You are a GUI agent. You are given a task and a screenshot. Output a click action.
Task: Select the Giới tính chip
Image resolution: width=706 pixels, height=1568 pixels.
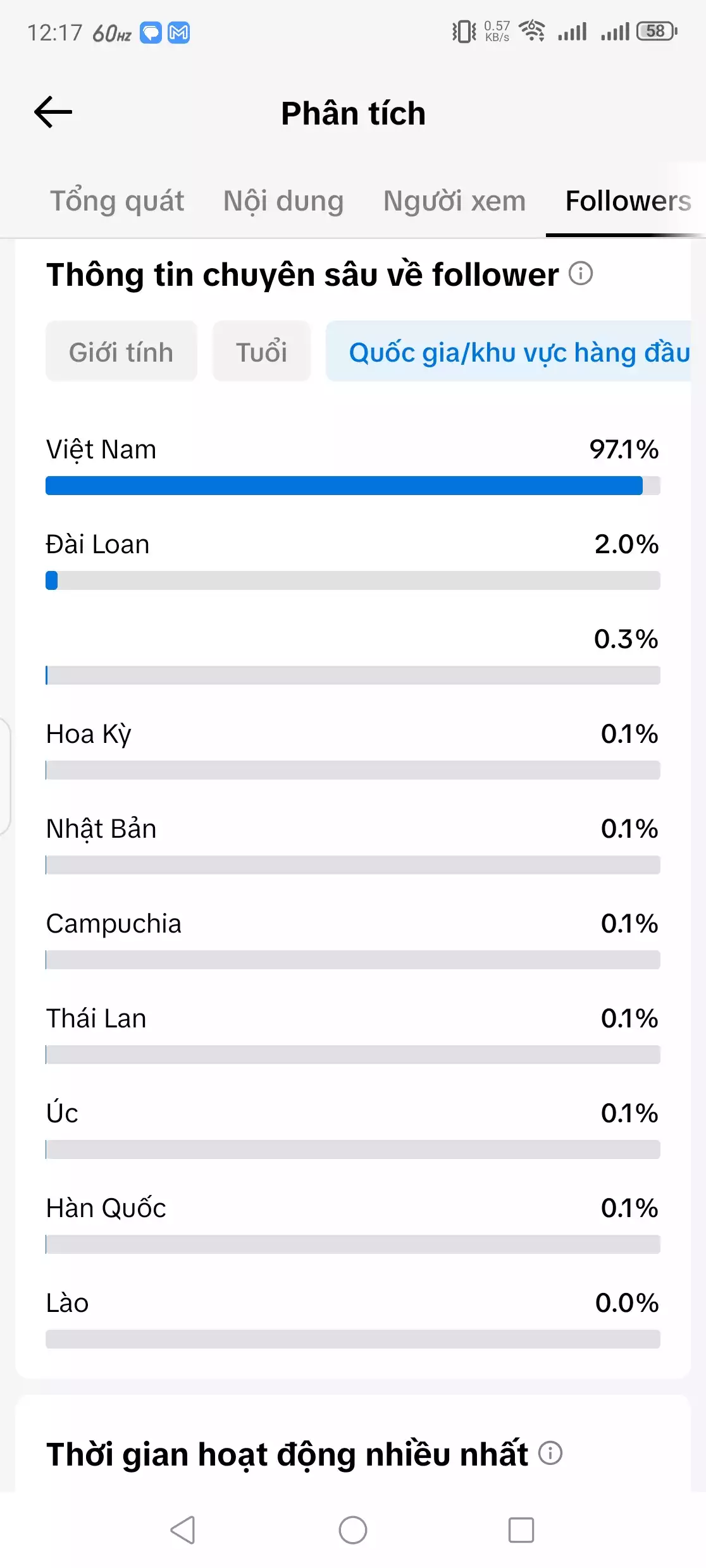pos(121,352)
